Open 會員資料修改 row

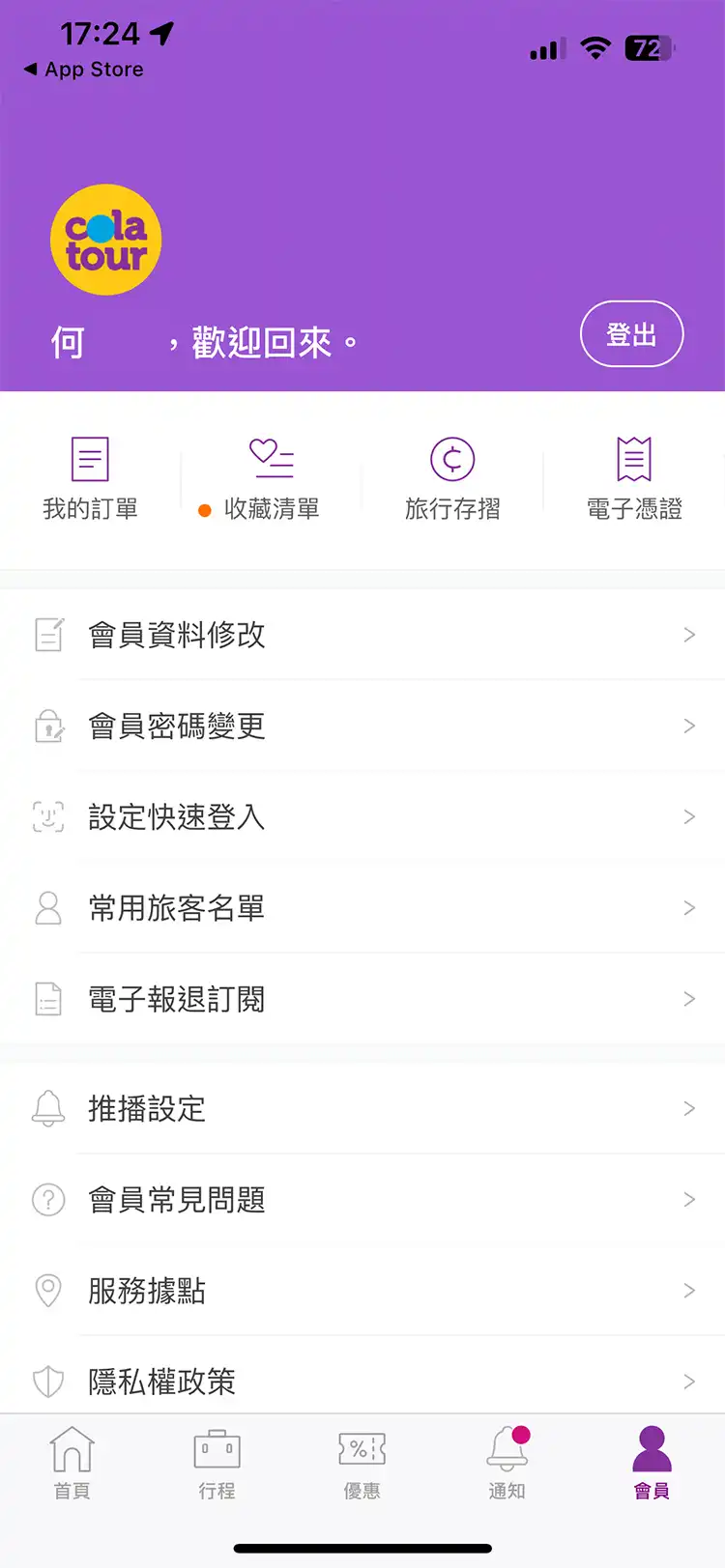pos(362,635)
